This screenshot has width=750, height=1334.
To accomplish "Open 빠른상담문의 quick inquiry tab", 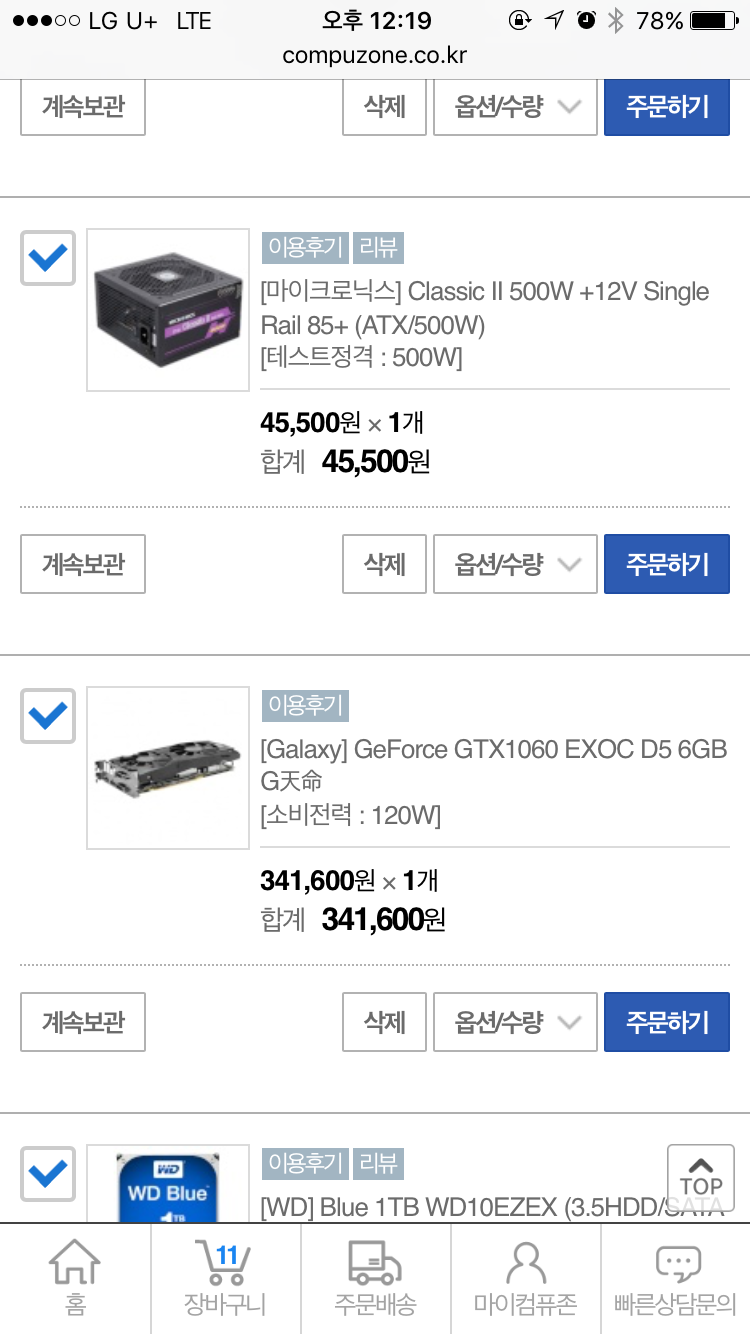I will pos(675,1279).
